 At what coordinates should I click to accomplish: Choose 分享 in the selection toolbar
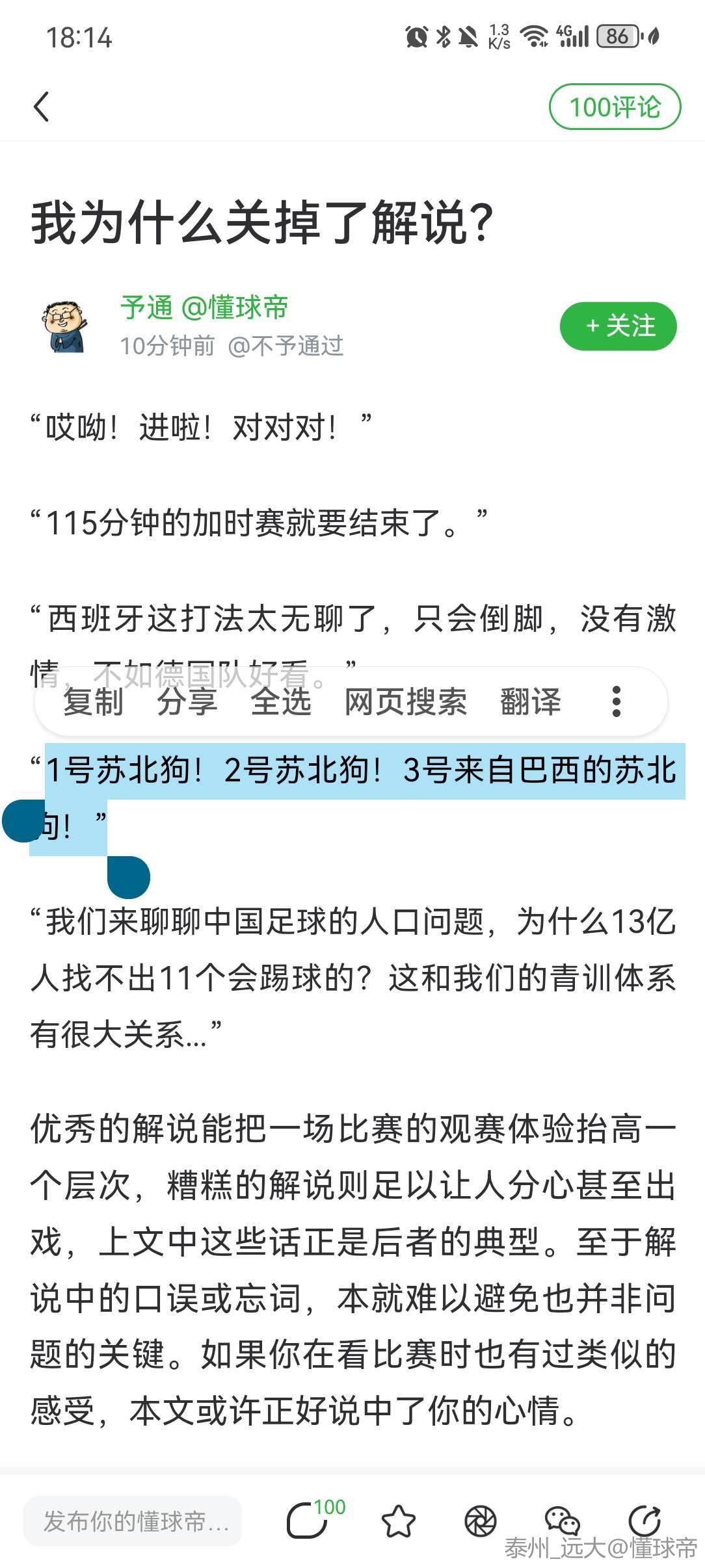187,702
